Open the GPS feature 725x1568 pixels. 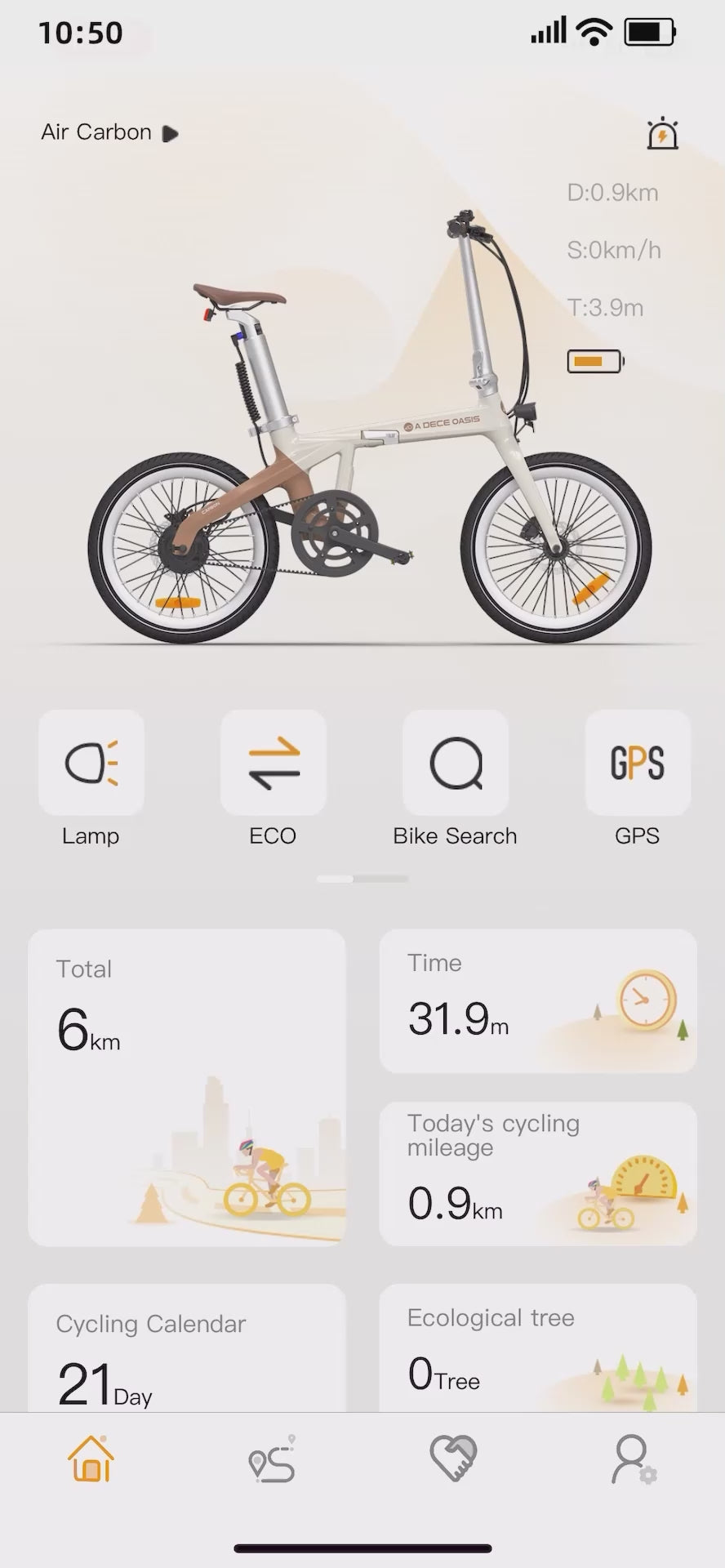(638, 763)
